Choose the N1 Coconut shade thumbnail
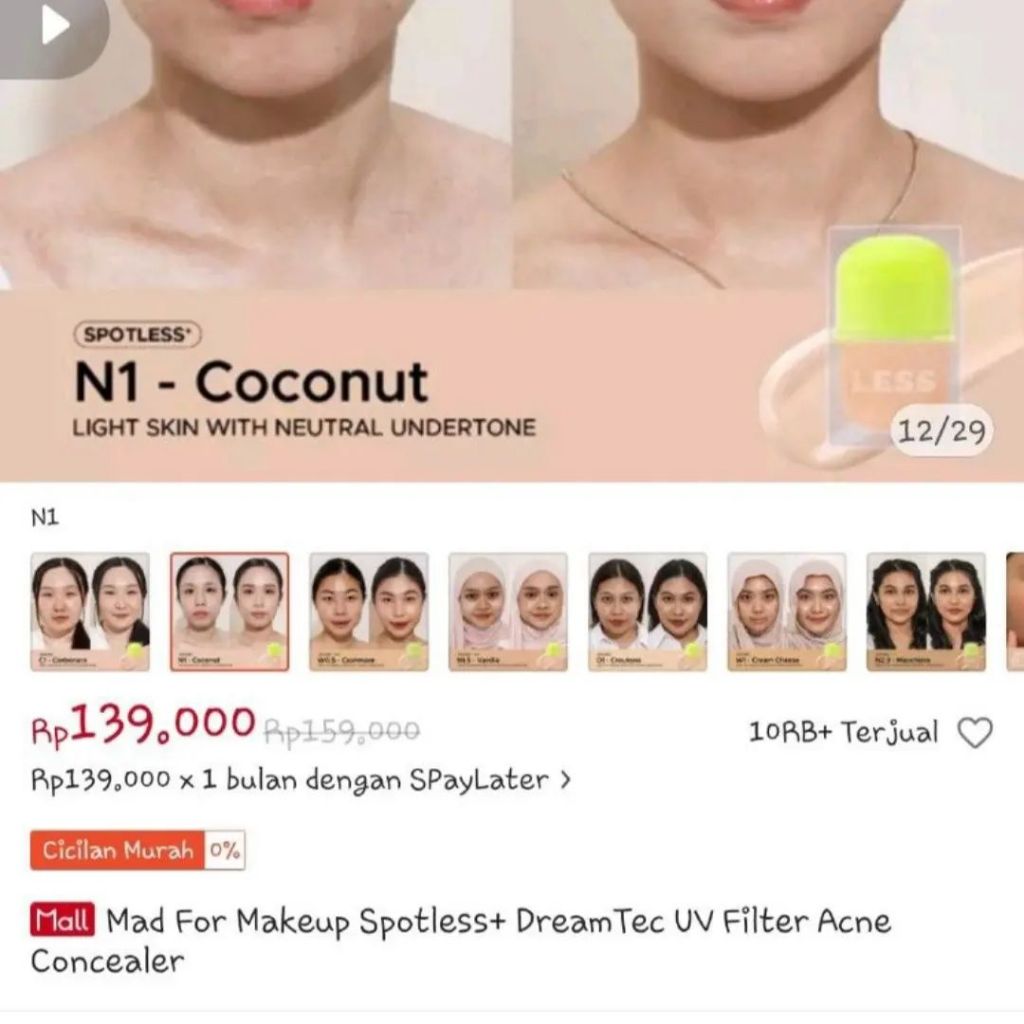The width and height of the screenshot is (1024, 1024). click(x=230, y=611)
